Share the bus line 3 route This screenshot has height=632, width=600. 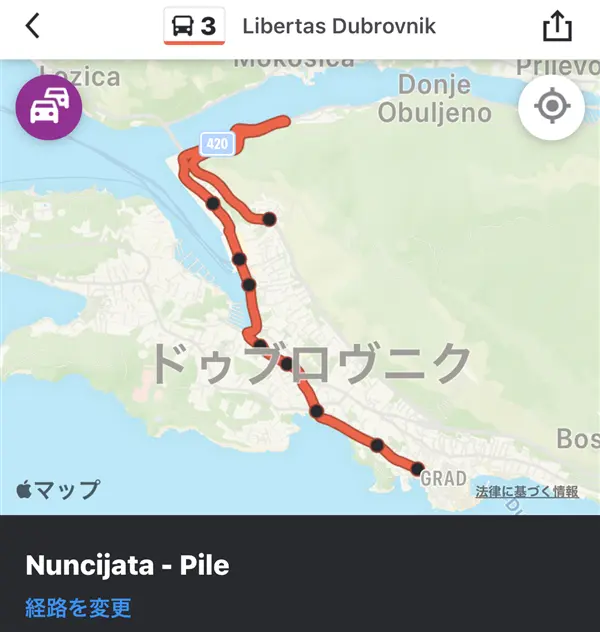557,27
